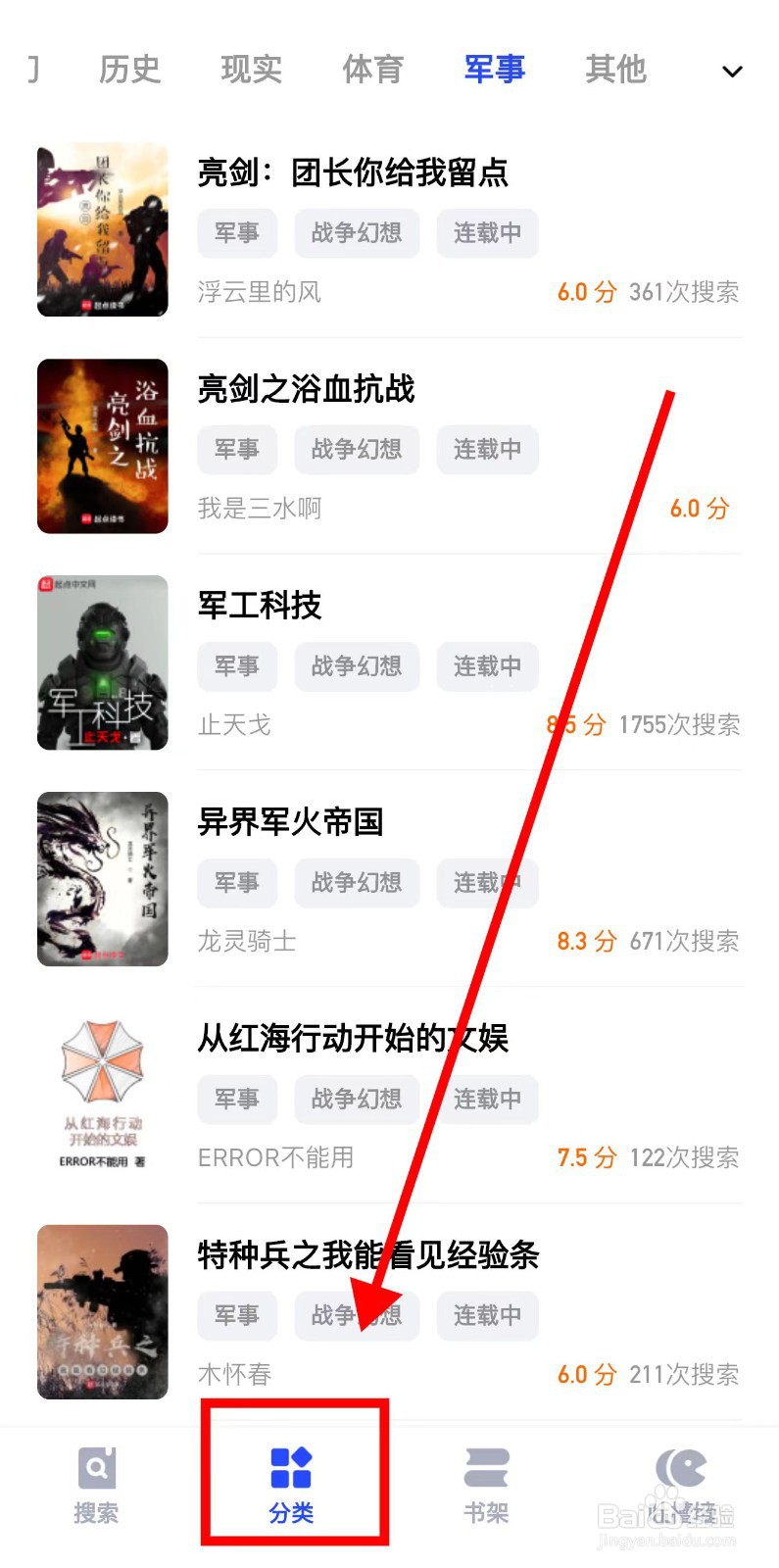Viewport: 779px width, 1568px height.
Task: Open the 其他 categories section
Action: point(614,69)
